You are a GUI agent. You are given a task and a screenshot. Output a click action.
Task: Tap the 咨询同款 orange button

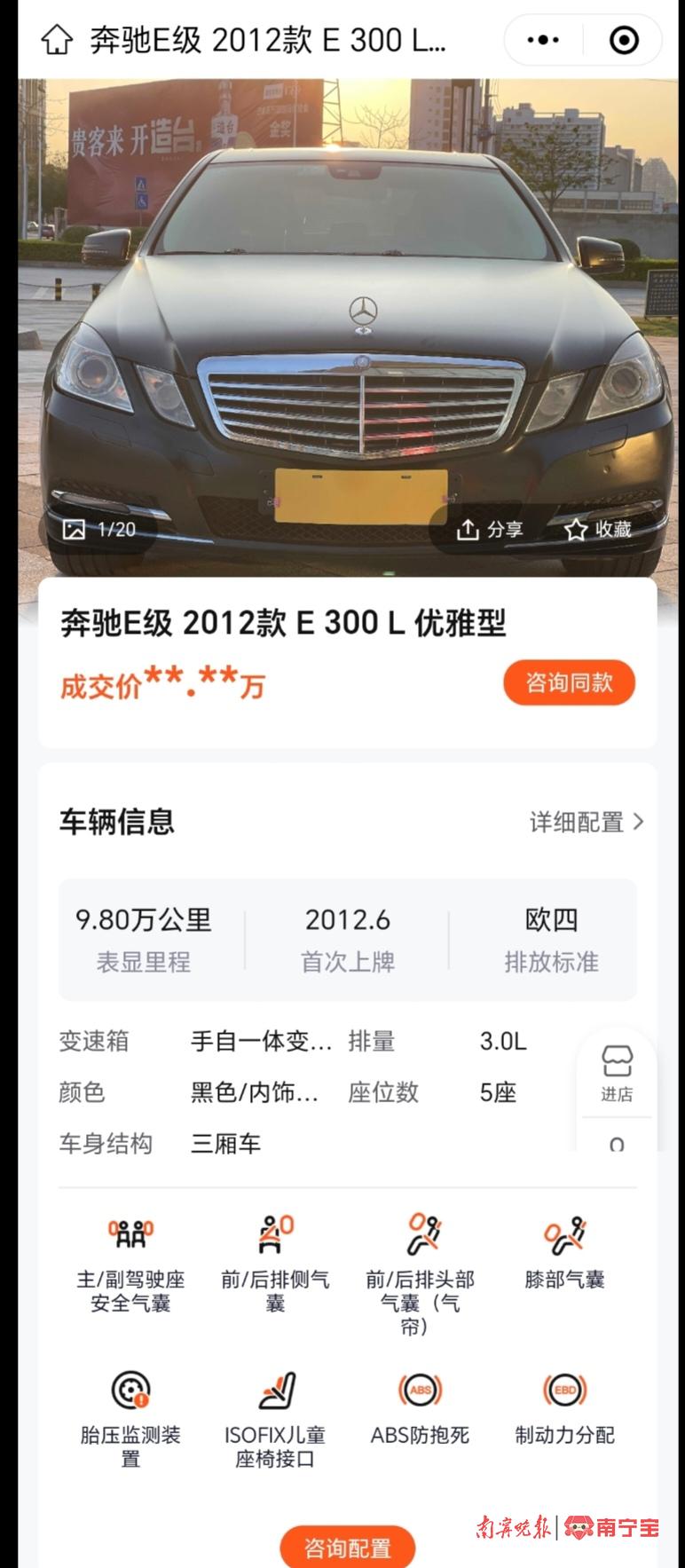(569, 682)
